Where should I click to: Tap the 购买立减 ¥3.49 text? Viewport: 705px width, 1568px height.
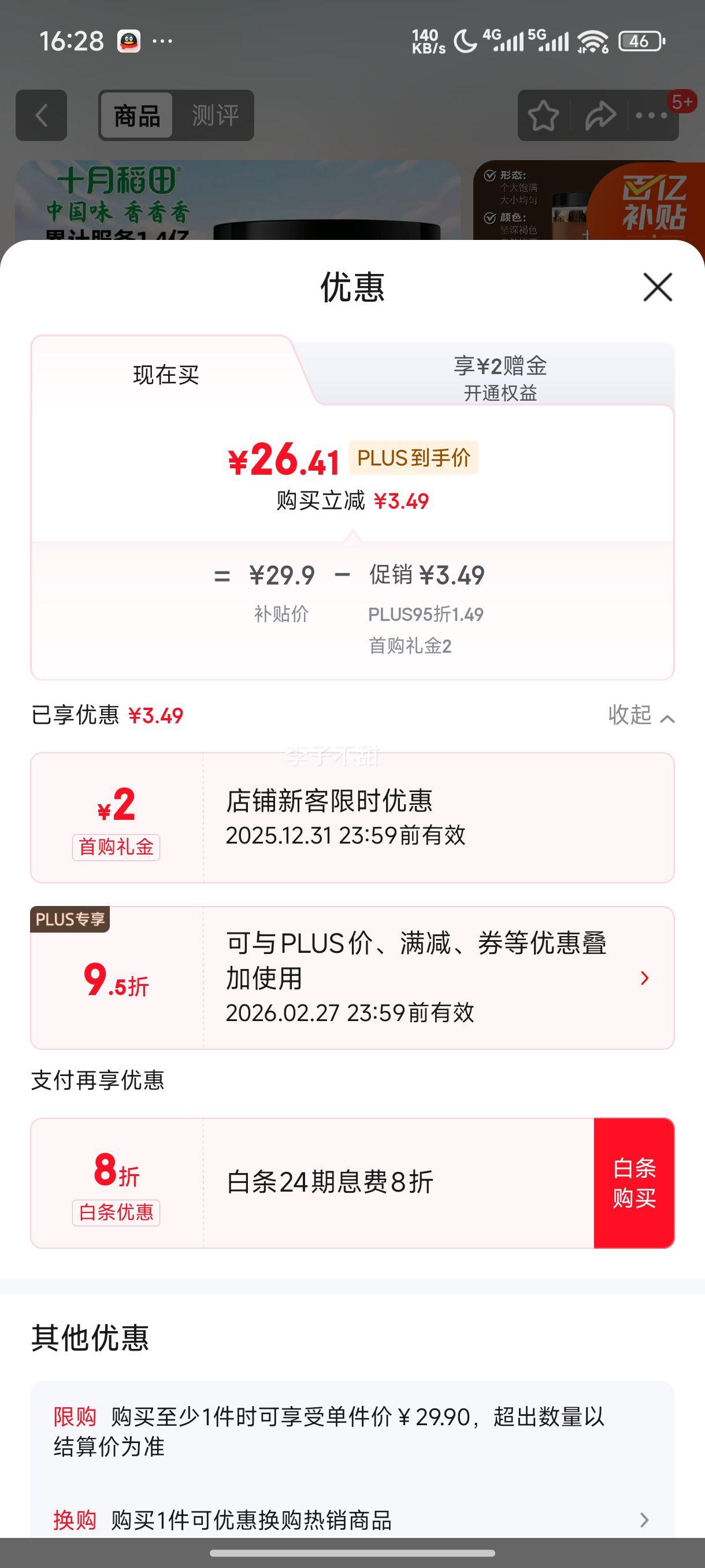tap(352, 501)
